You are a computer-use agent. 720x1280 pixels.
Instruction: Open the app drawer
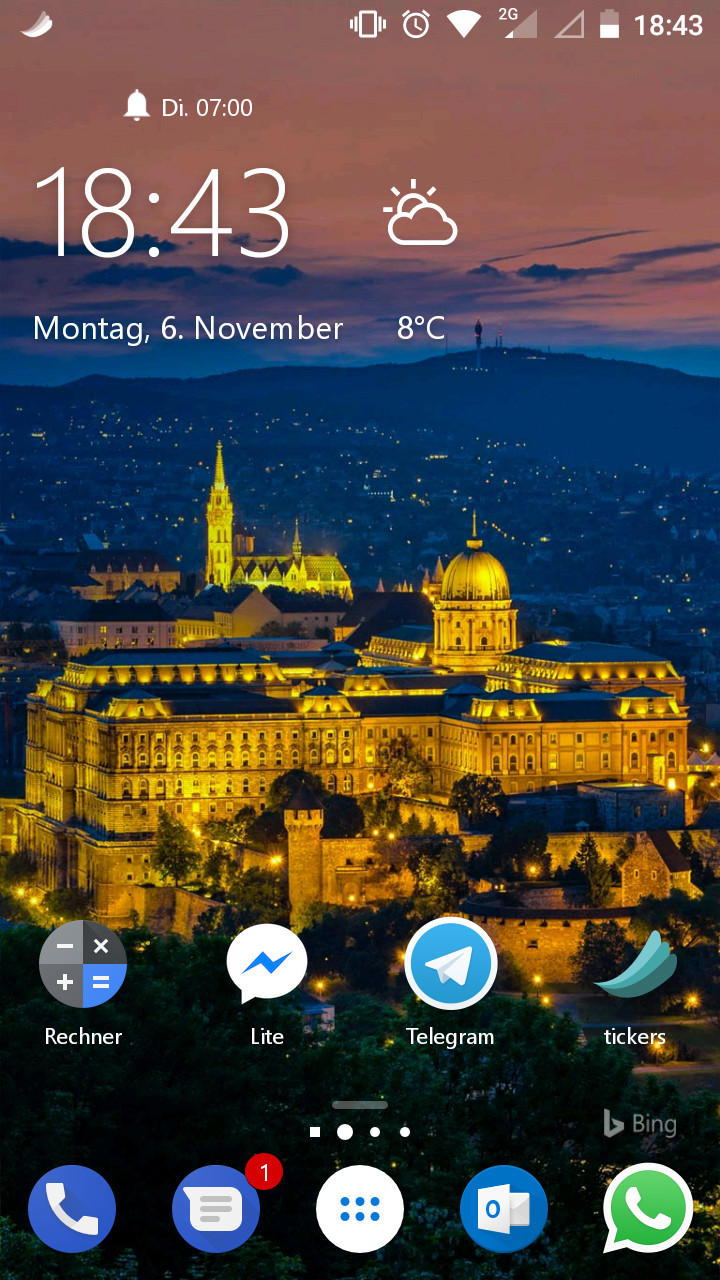[360, 1209]
